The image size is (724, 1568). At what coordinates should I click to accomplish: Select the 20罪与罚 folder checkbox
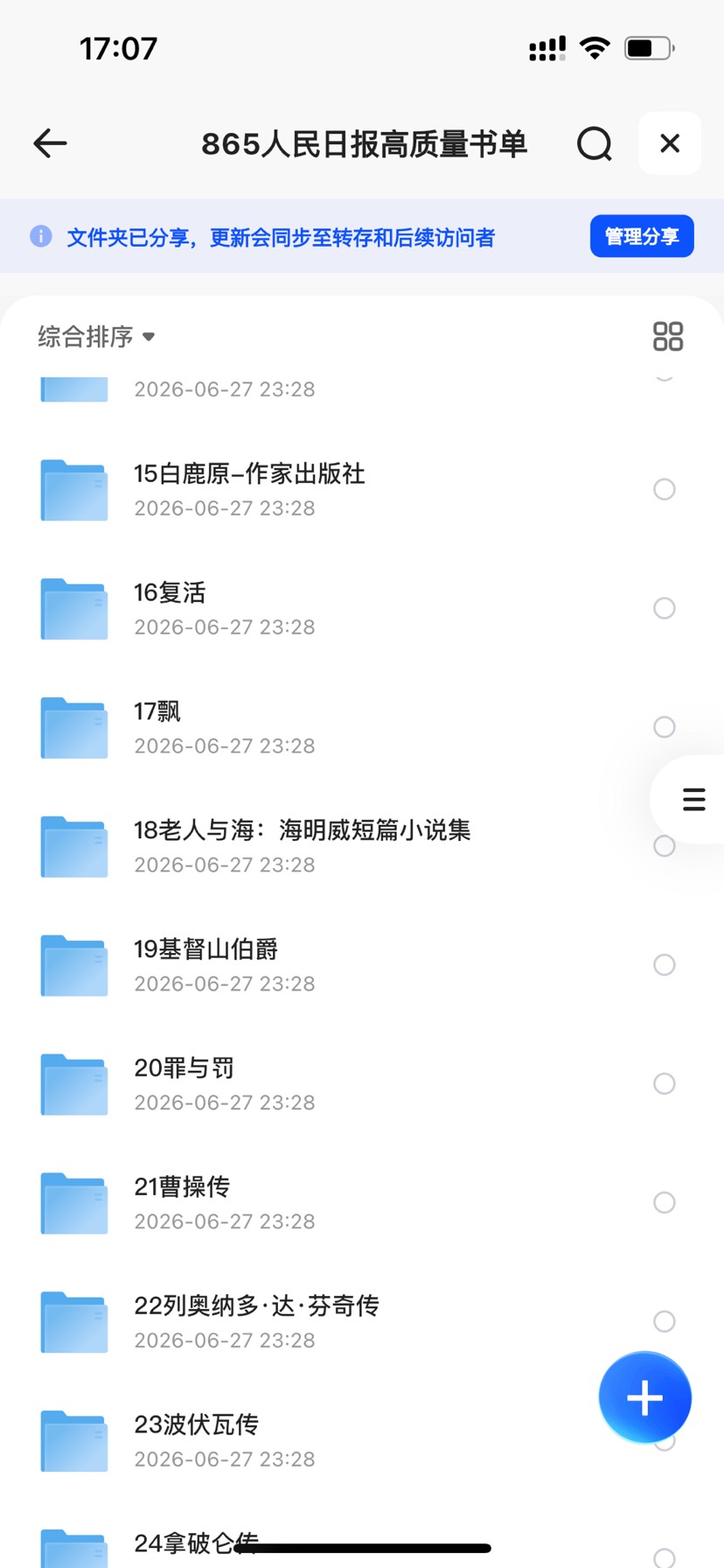(665, 1083)
